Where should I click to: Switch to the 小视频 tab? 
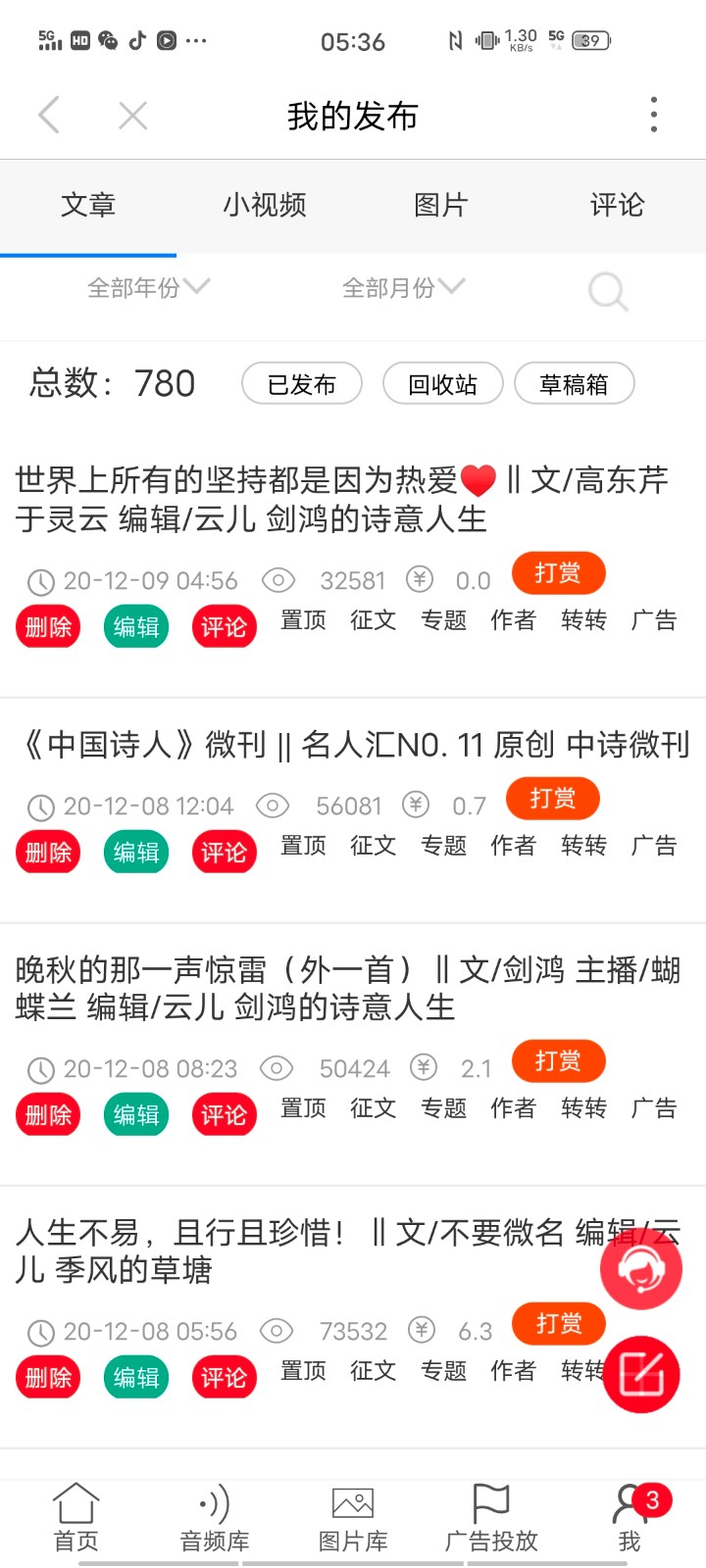[x=265, y=205]
